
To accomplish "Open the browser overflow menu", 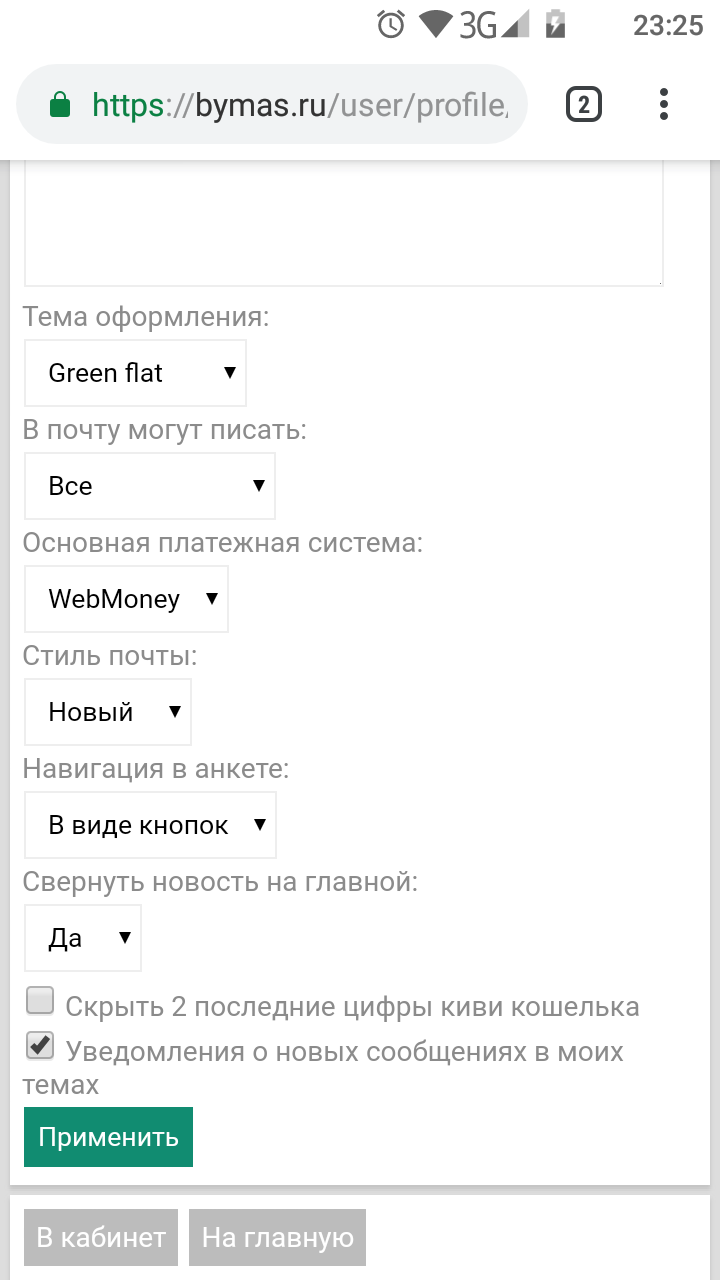I will point(664,104).
